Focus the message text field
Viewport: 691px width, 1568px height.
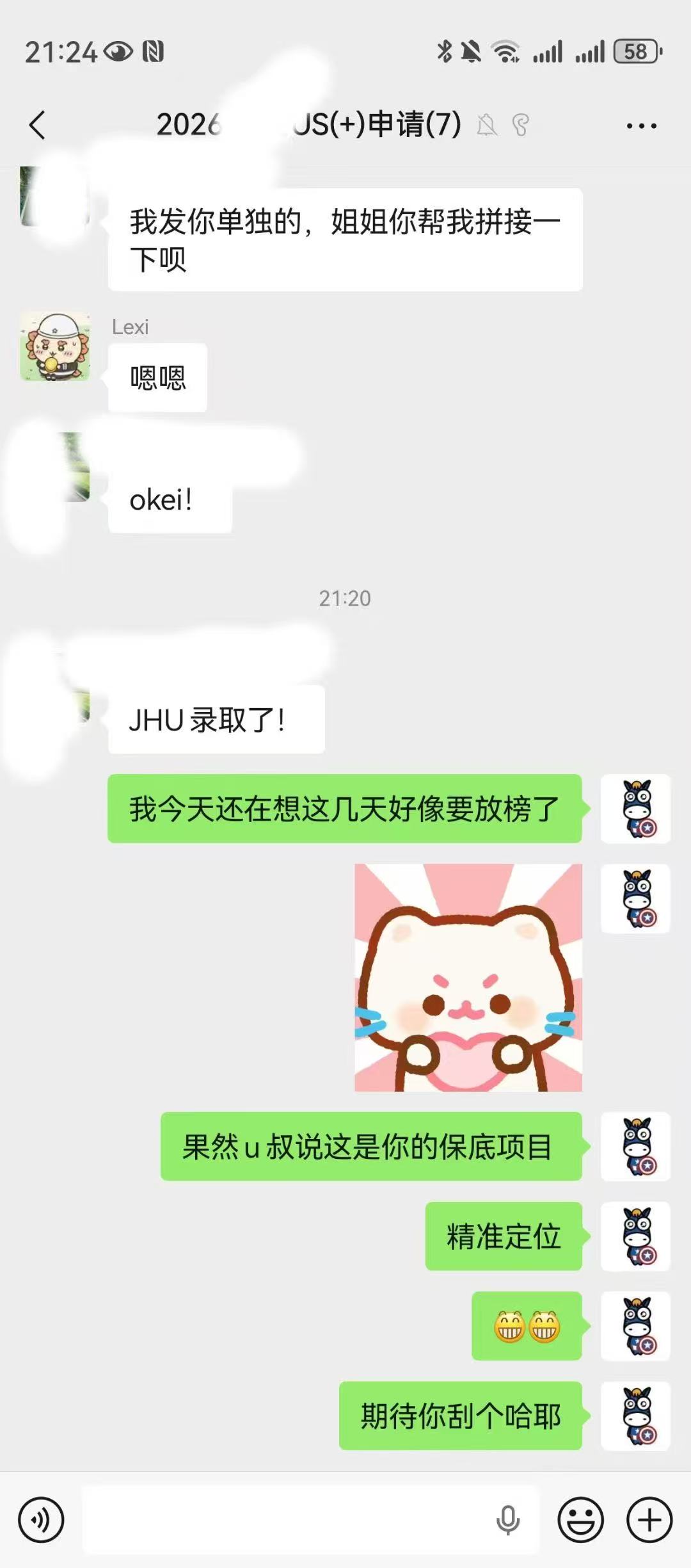click(288, 1520)
